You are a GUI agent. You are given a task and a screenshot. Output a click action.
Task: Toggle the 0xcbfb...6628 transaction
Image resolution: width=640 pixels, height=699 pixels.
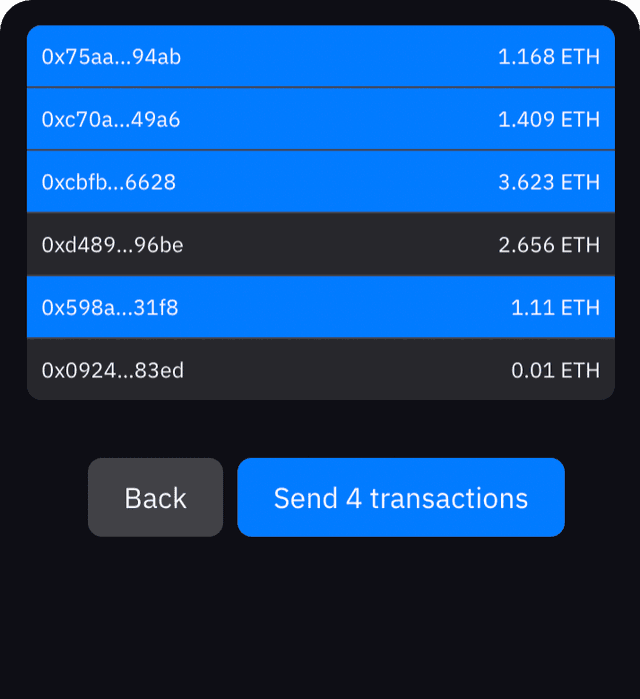point(320,182)
